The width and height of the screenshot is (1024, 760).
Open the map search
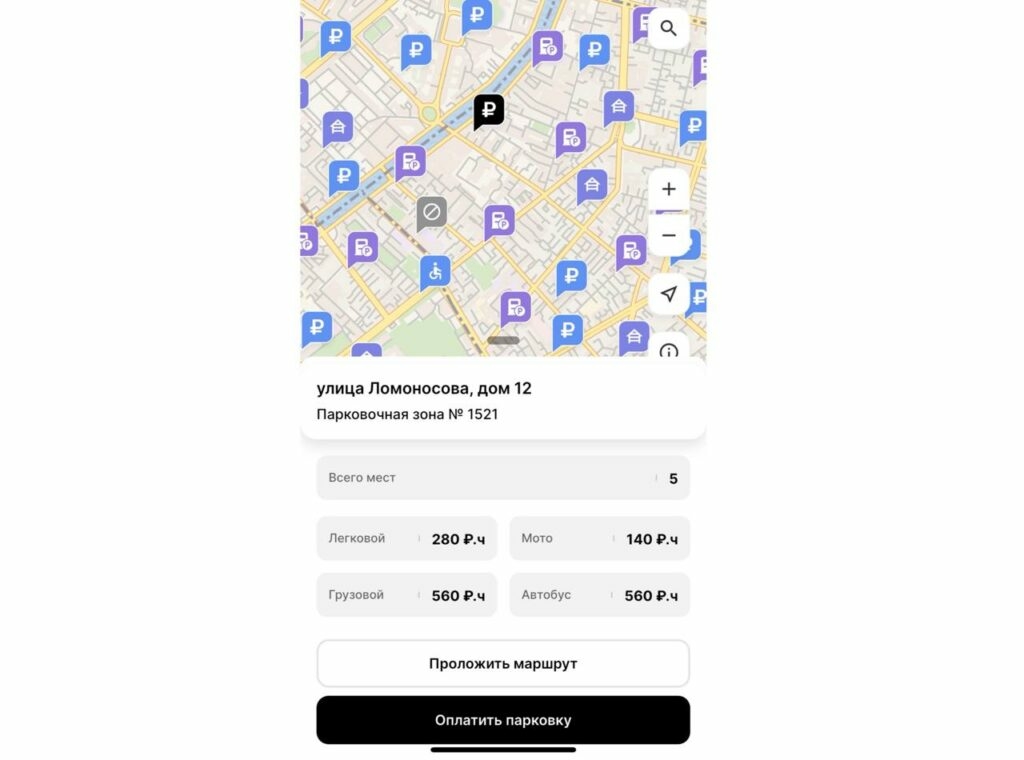point(668,29)
